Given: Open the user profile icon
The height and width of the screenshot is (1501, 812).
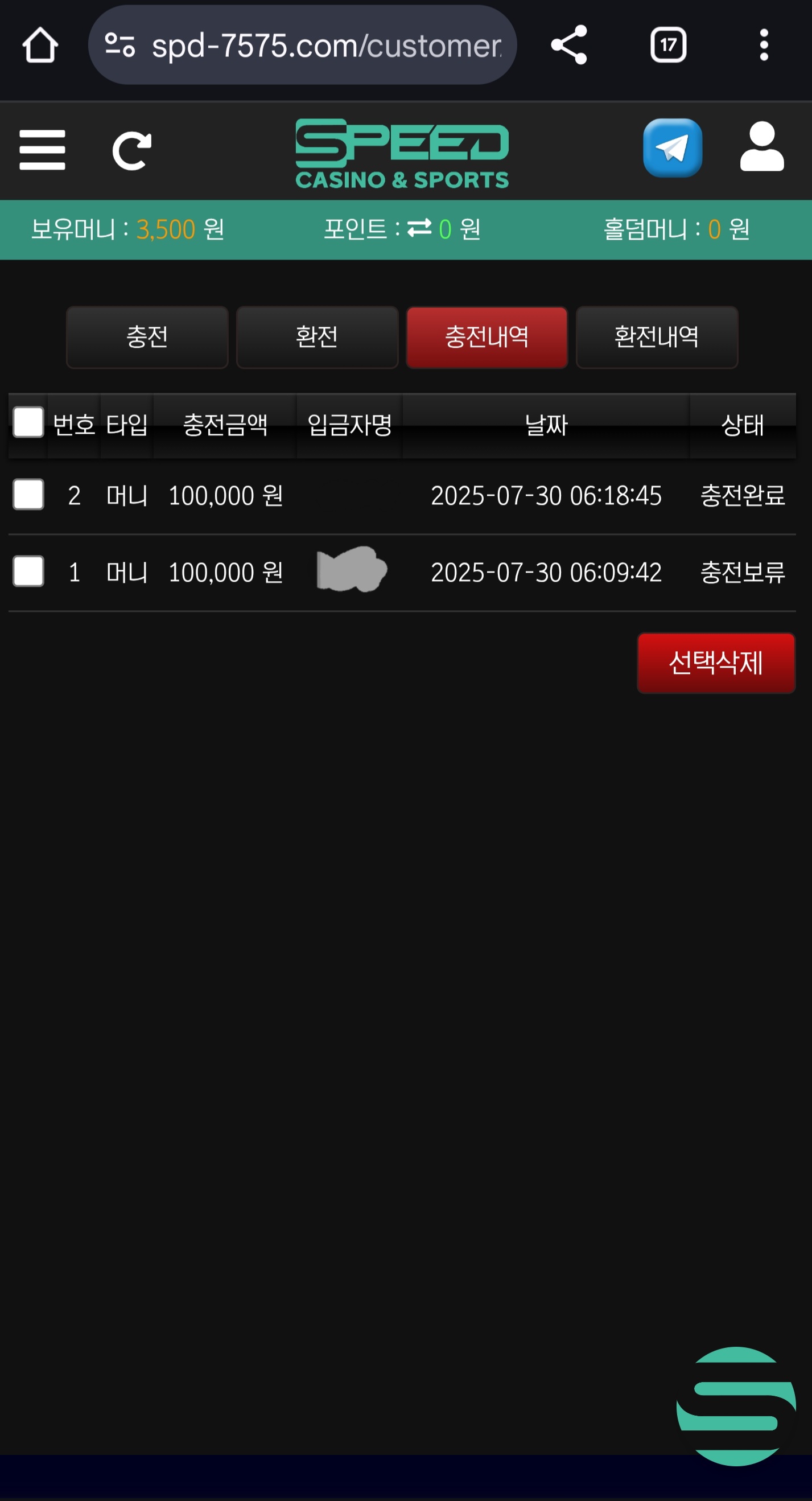Looking at the screenshot, I should point(761,147).
